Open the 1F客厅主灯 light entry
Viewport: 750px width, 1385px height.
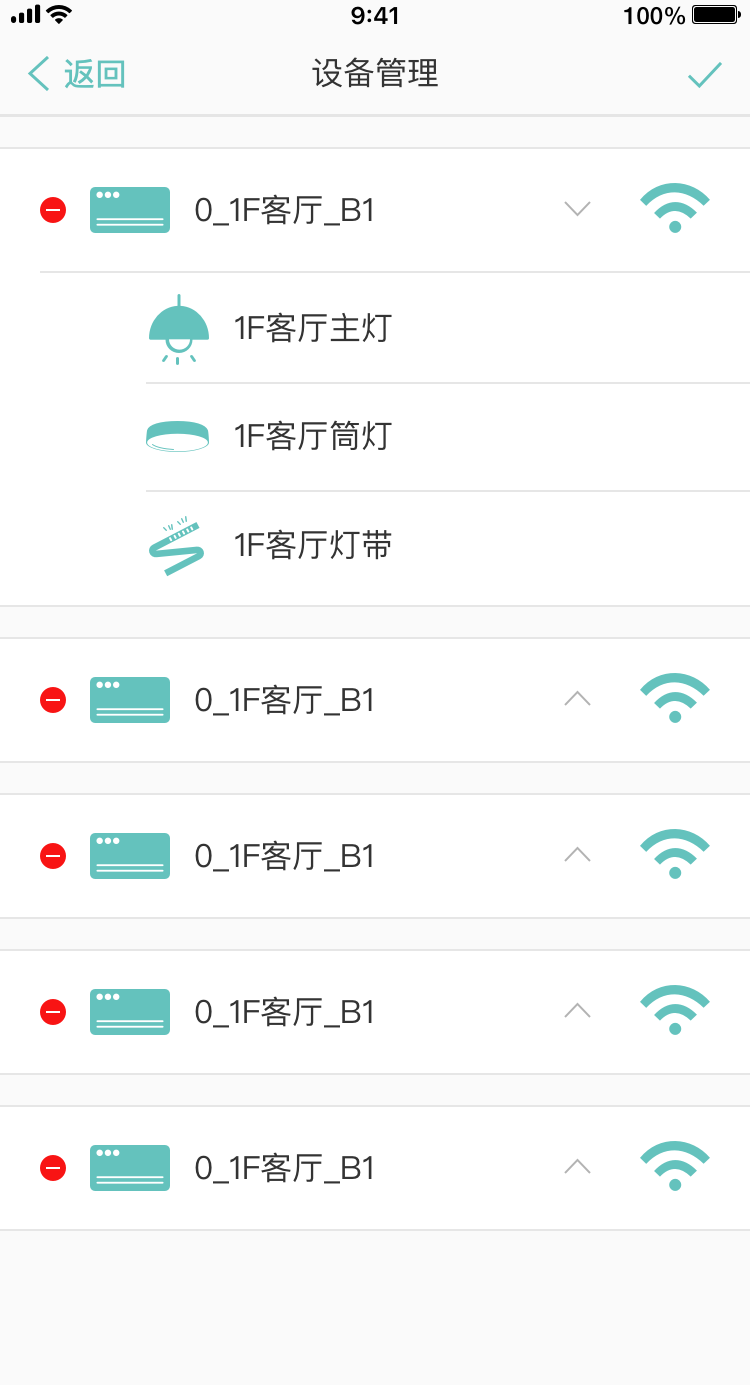[x=448, y=328]
